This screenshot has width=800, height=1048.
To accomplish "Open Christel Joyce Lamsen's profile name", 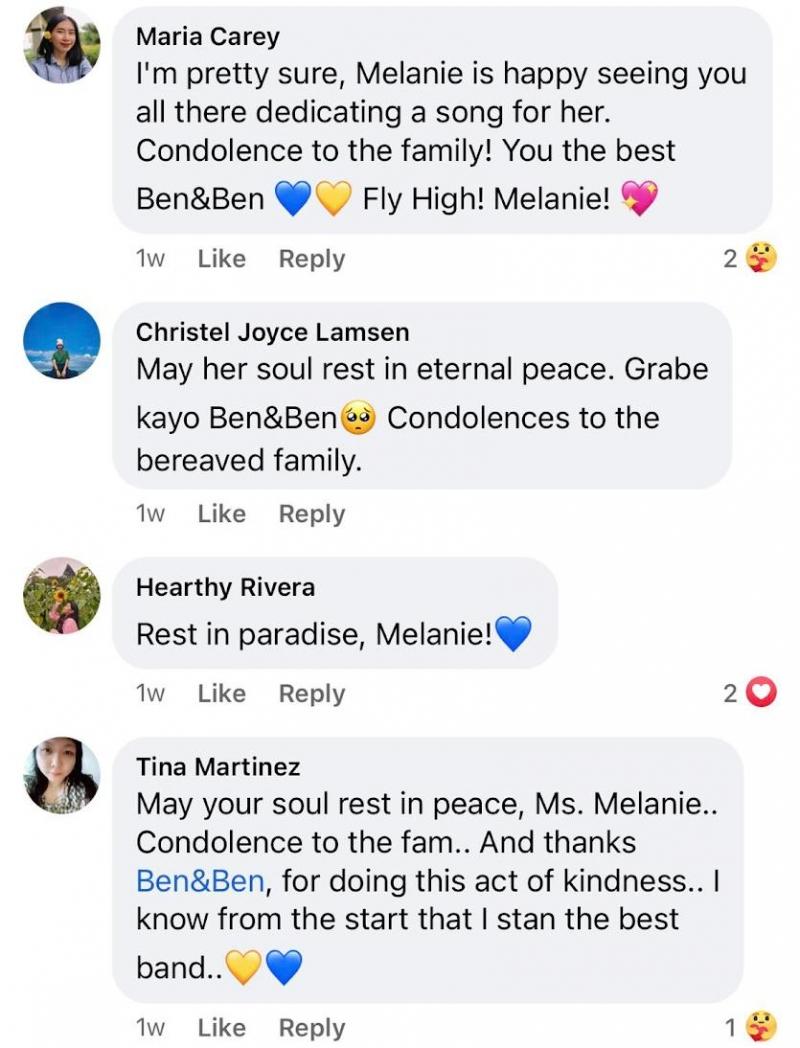I will tap(272, 332).
